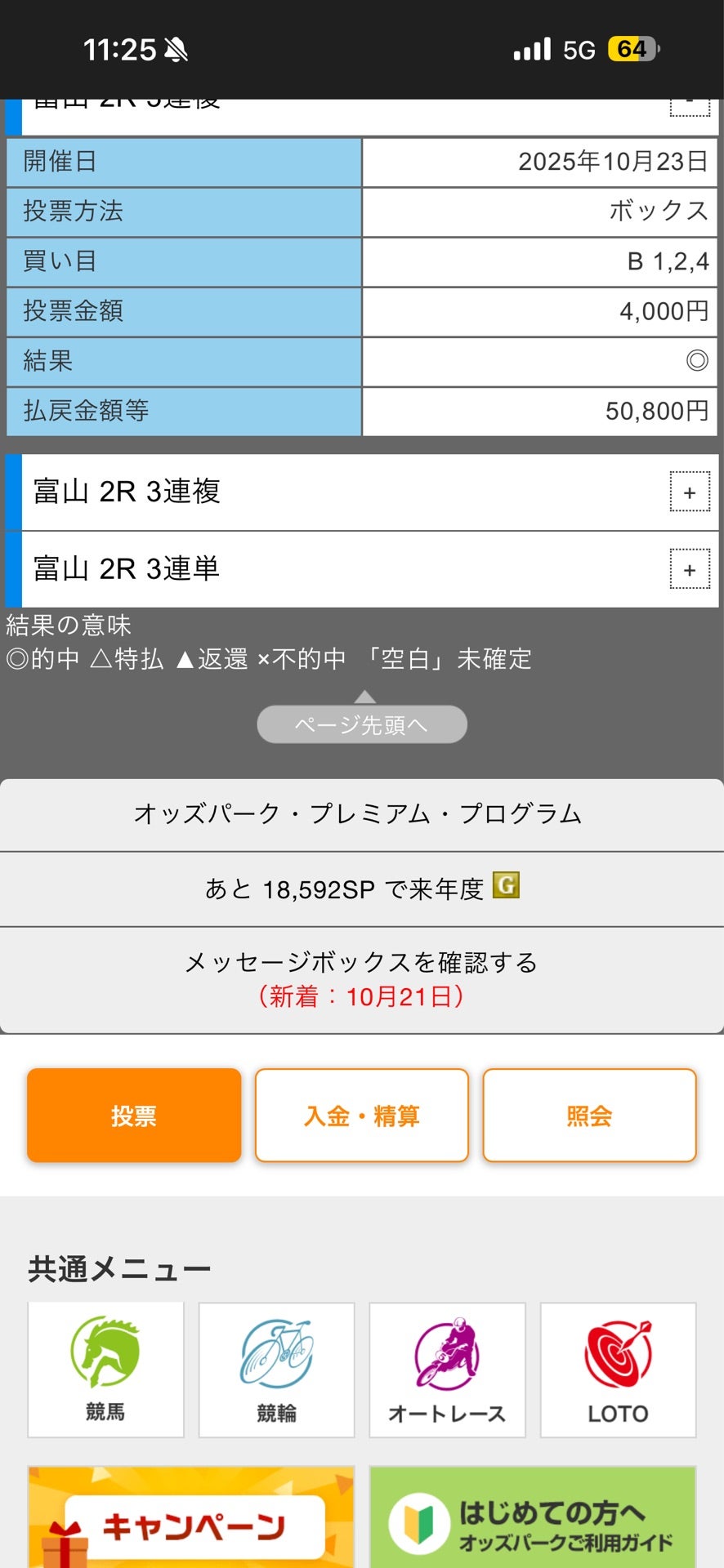The image size is (724, 1568).
Task: Open the LOTO section
Action: click(x=618, y=1370)
